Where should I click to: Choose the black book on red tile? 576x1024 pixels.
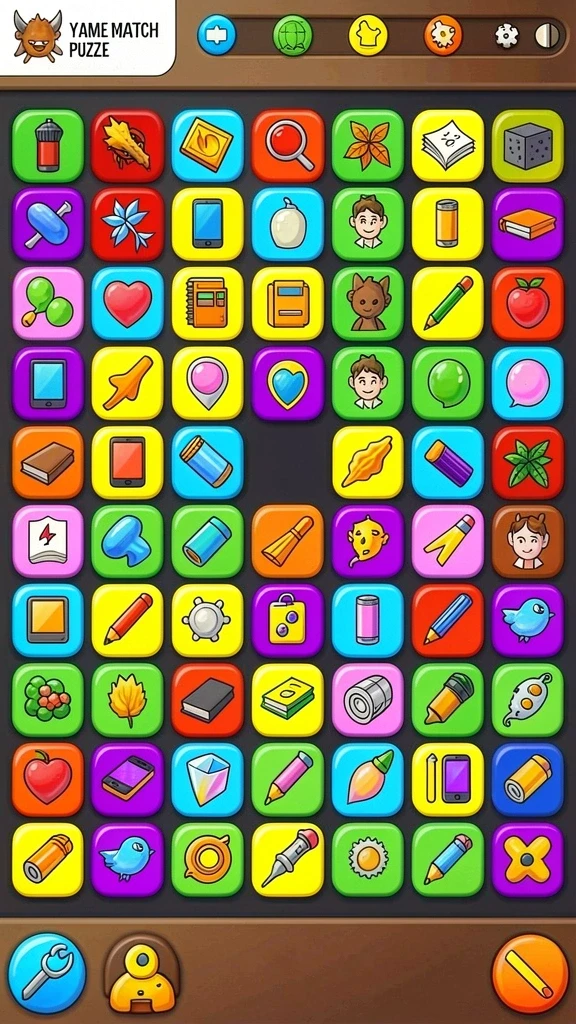(208, 700)
